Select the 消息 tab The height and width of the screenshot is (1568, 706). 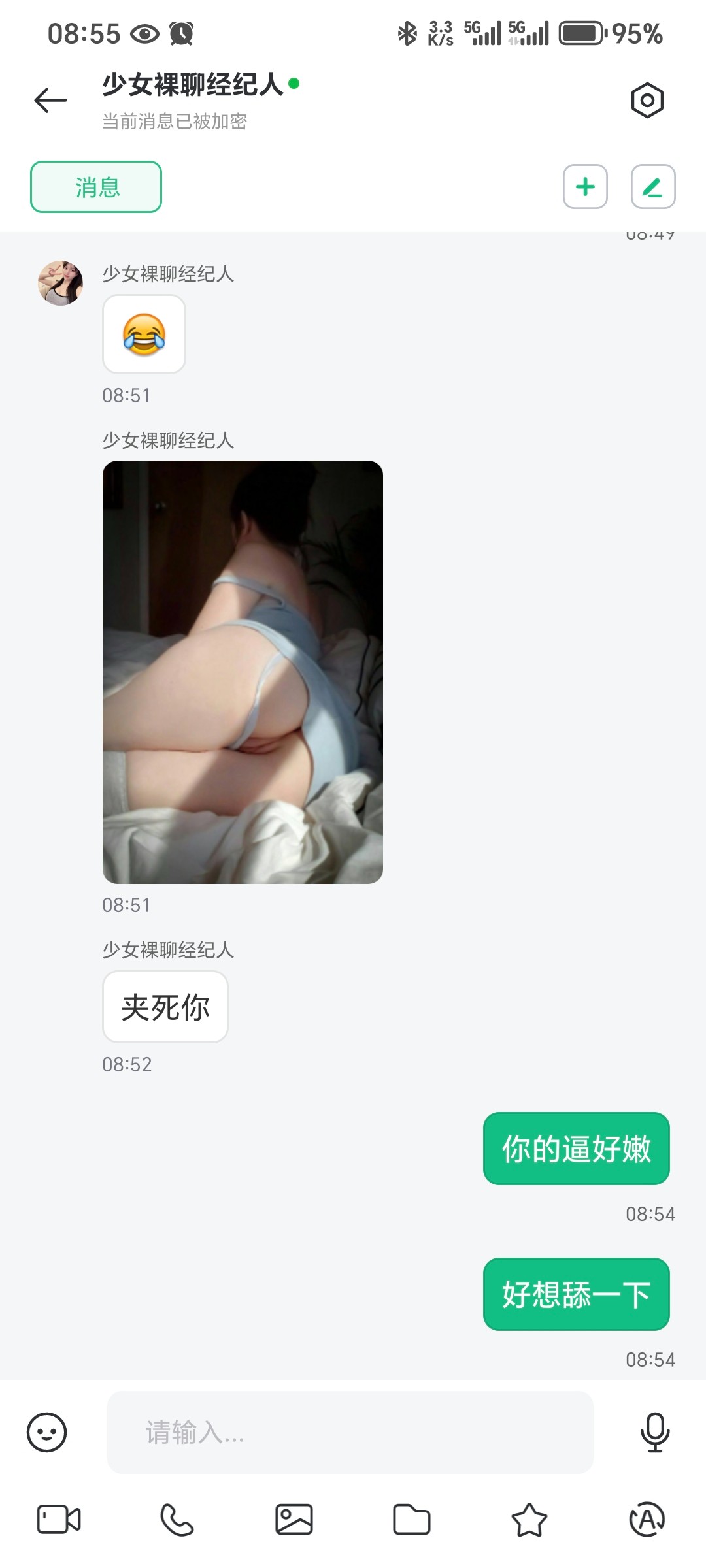coord(96,188)
